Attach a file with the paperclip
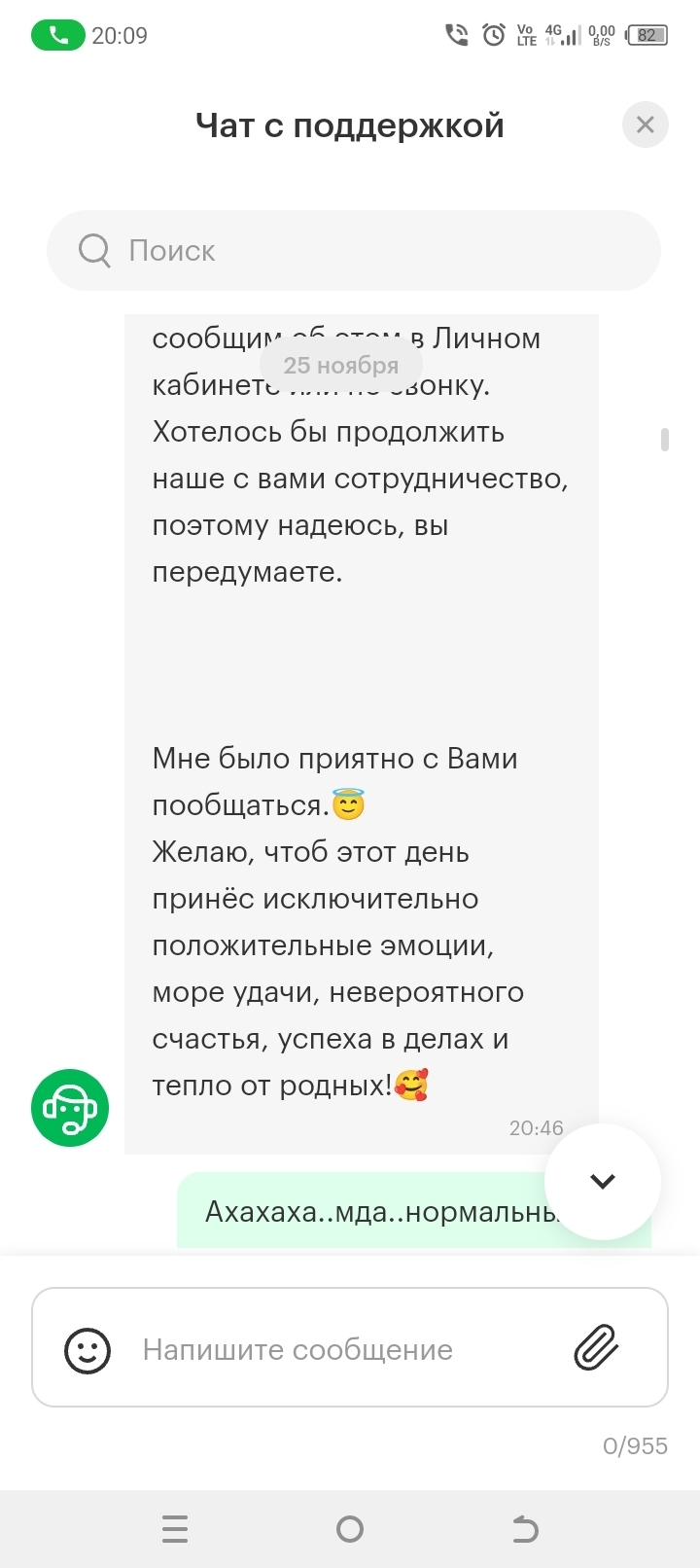 click(596, 1348)
